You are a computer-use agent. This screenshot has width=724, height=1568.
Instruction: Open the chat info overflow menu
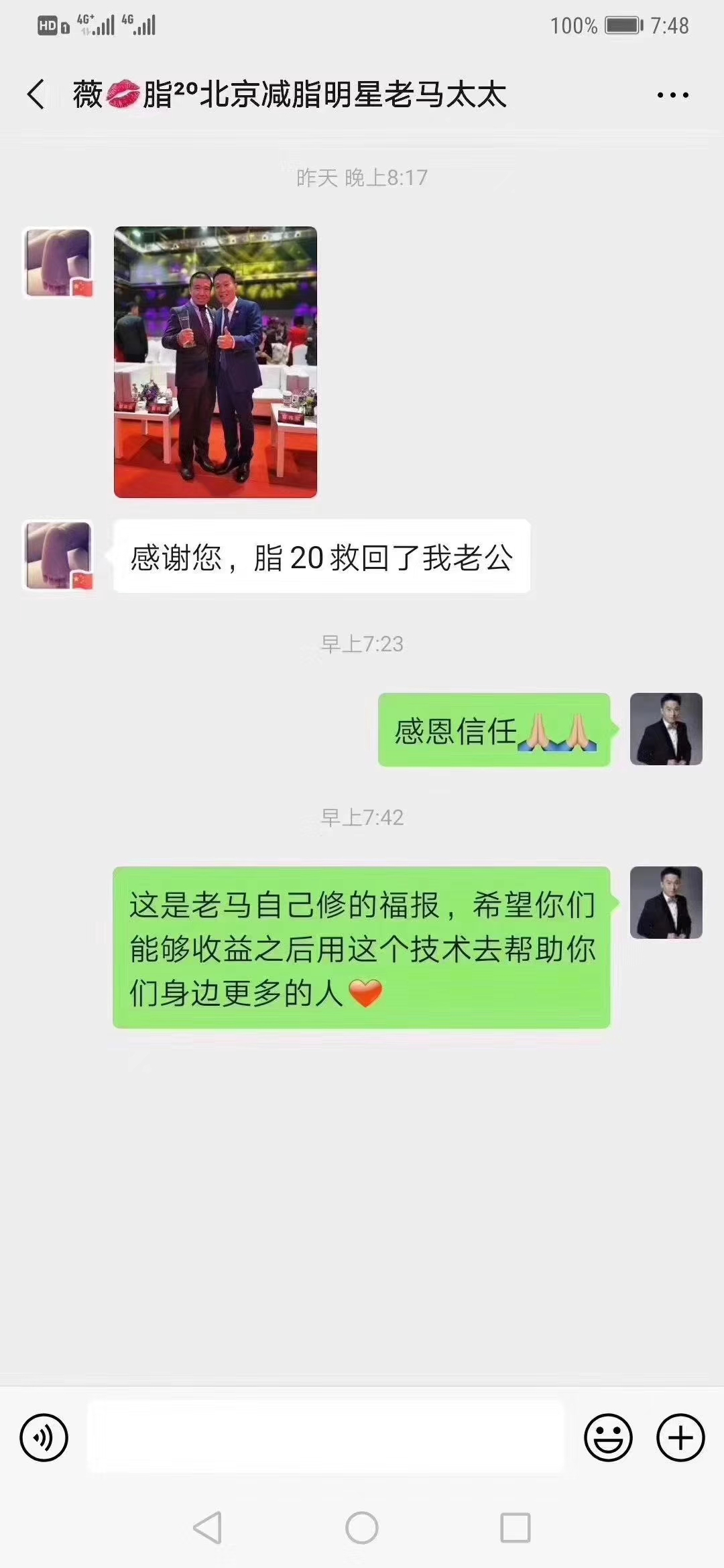click(672, 95)
